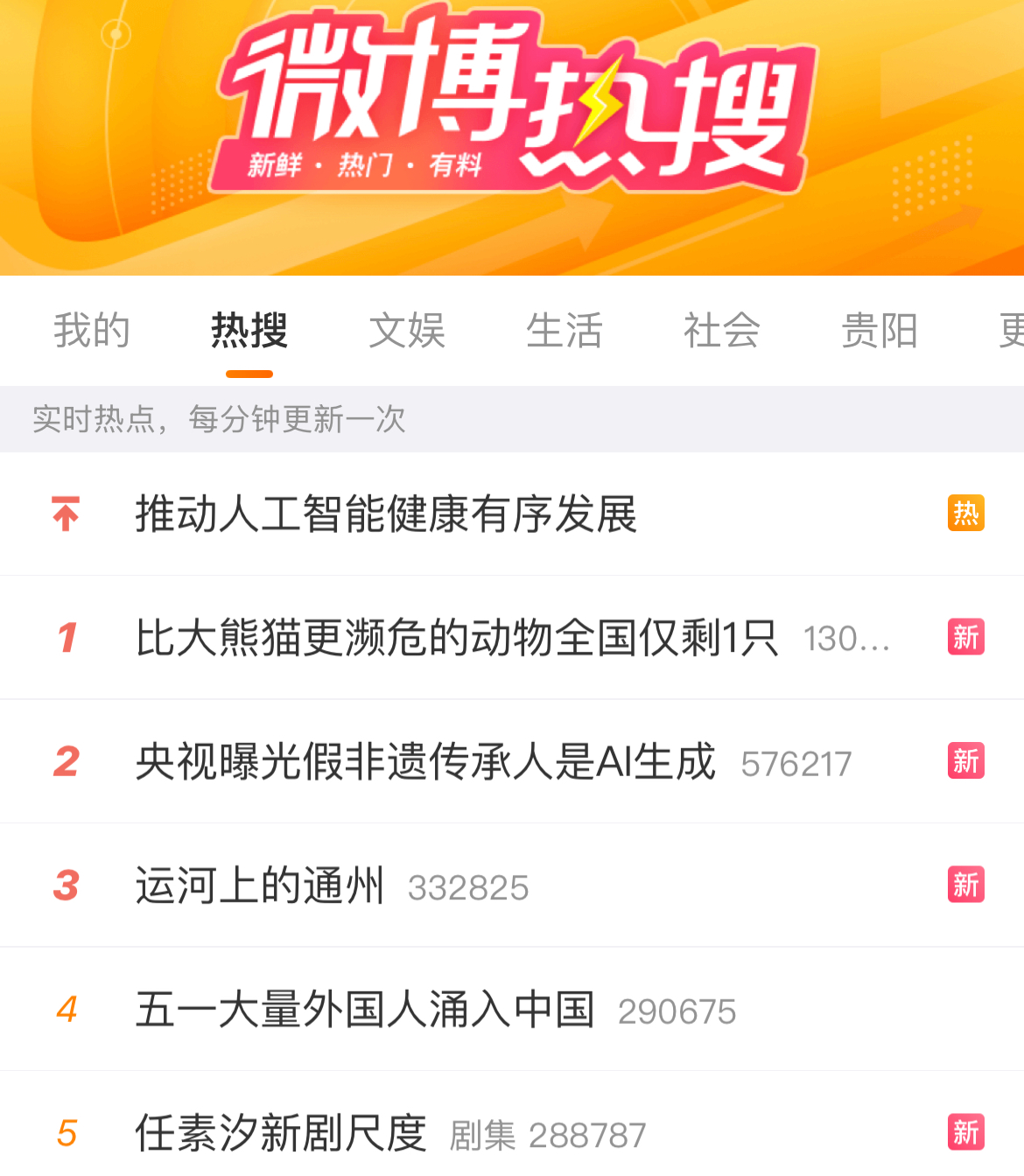Switch to the 文娱 tab
This screenshot has height=1176, width=1024.
click(x=407, y=331)
